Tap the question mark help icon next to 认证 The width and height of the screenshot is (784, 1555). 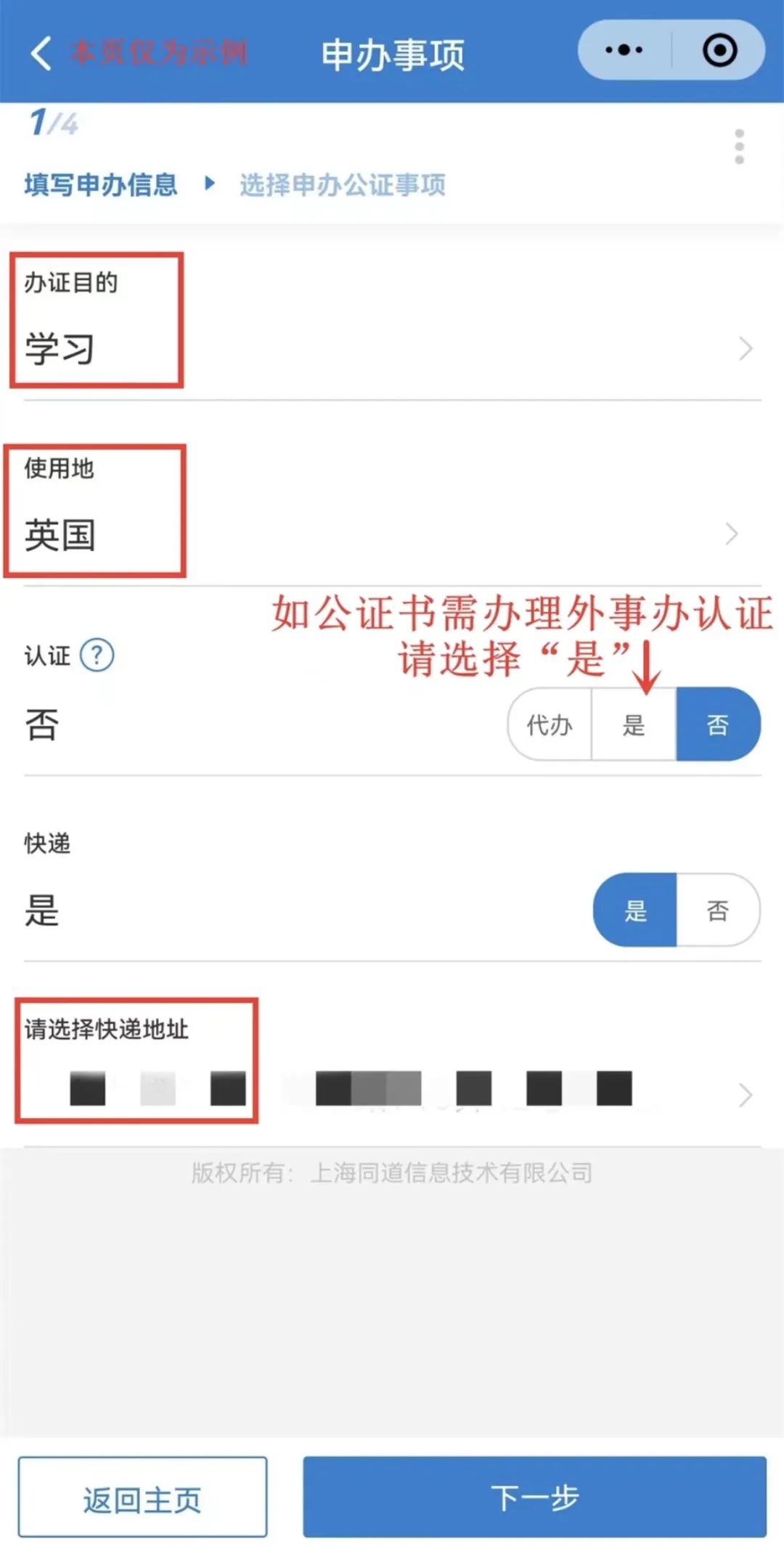[97, 656]
